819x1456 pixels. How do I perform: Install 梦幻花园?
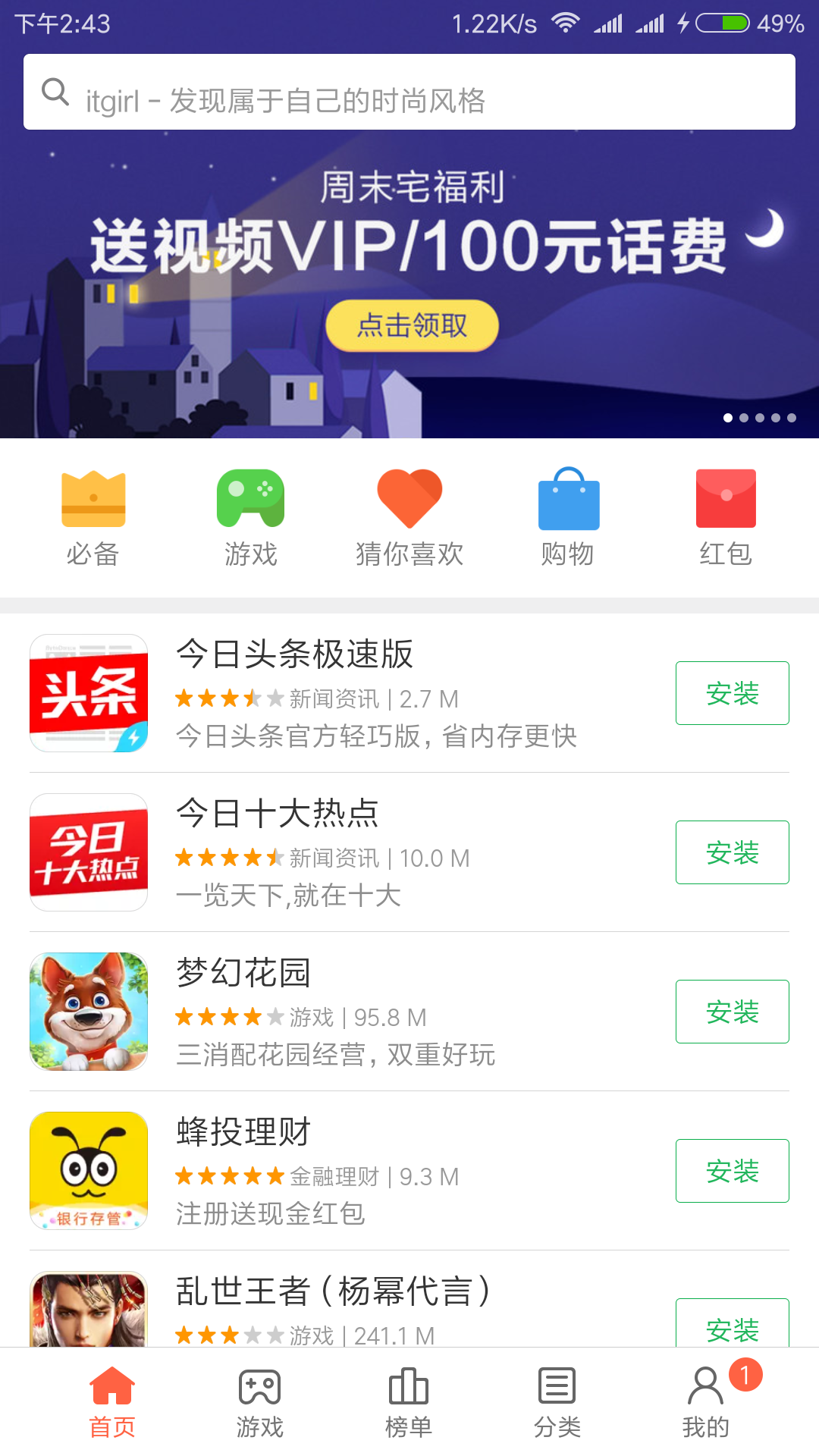point(732,1012)
